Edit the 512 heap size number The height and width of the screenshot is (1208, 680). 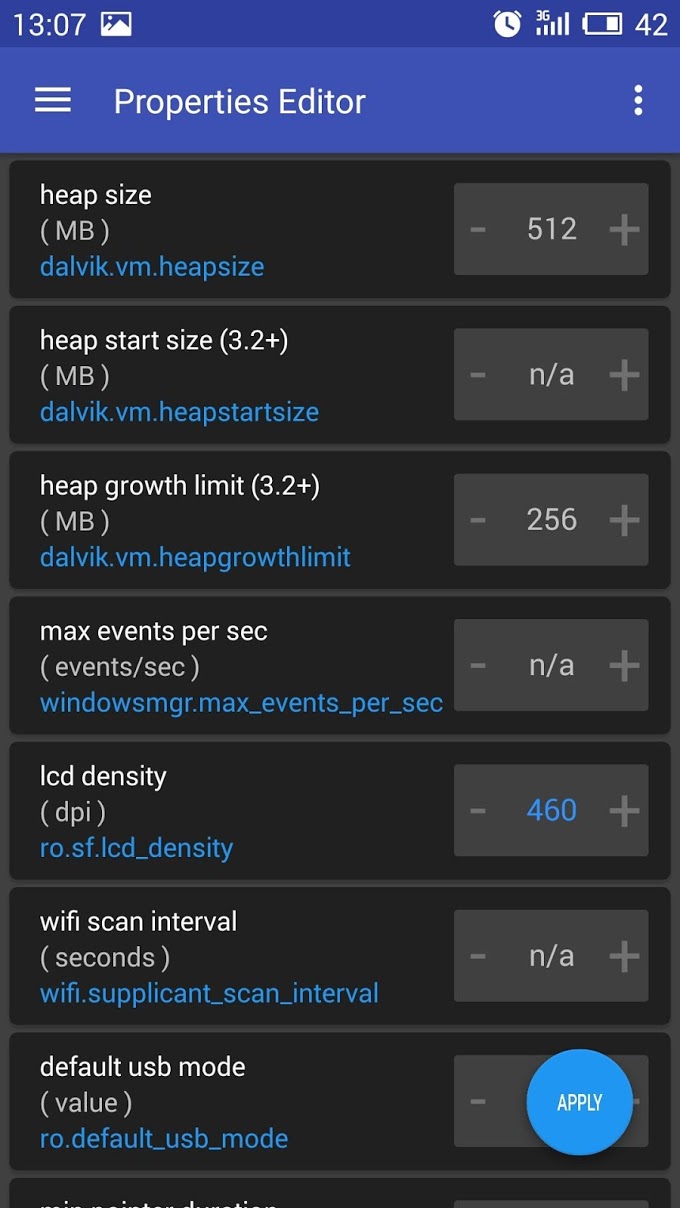click(x=552, y=229)
